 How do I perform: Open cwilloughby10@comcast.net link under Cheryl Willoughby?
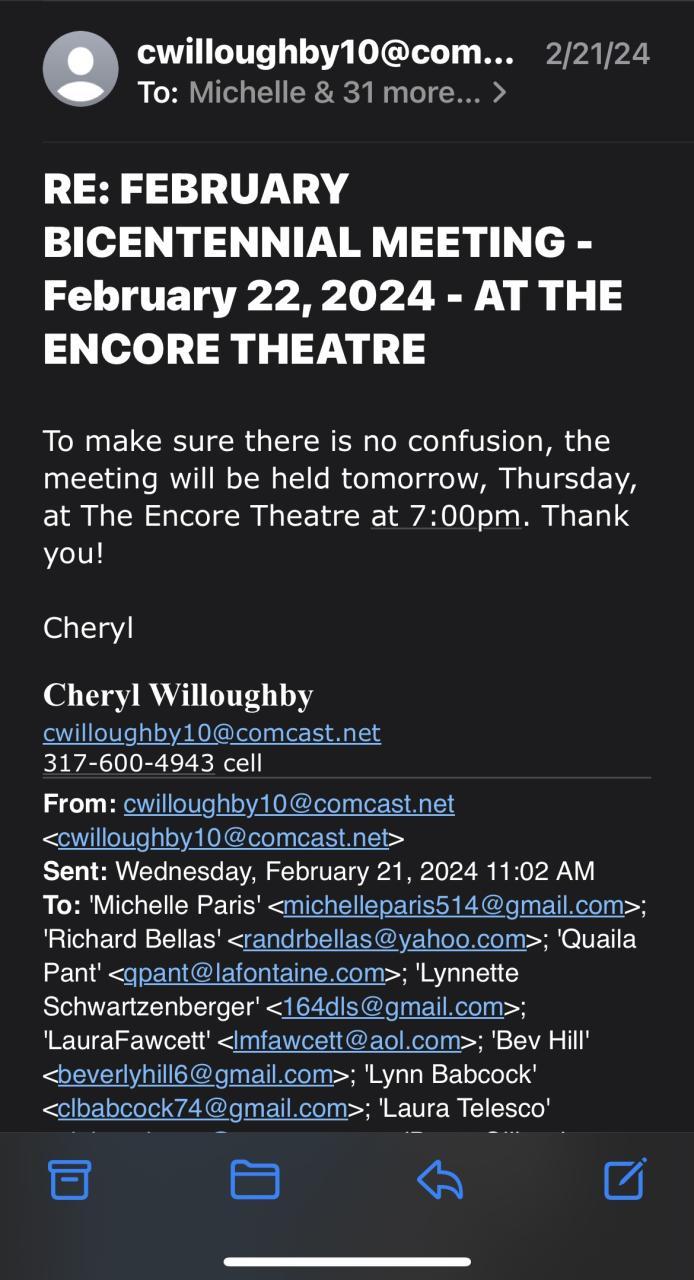212,733
